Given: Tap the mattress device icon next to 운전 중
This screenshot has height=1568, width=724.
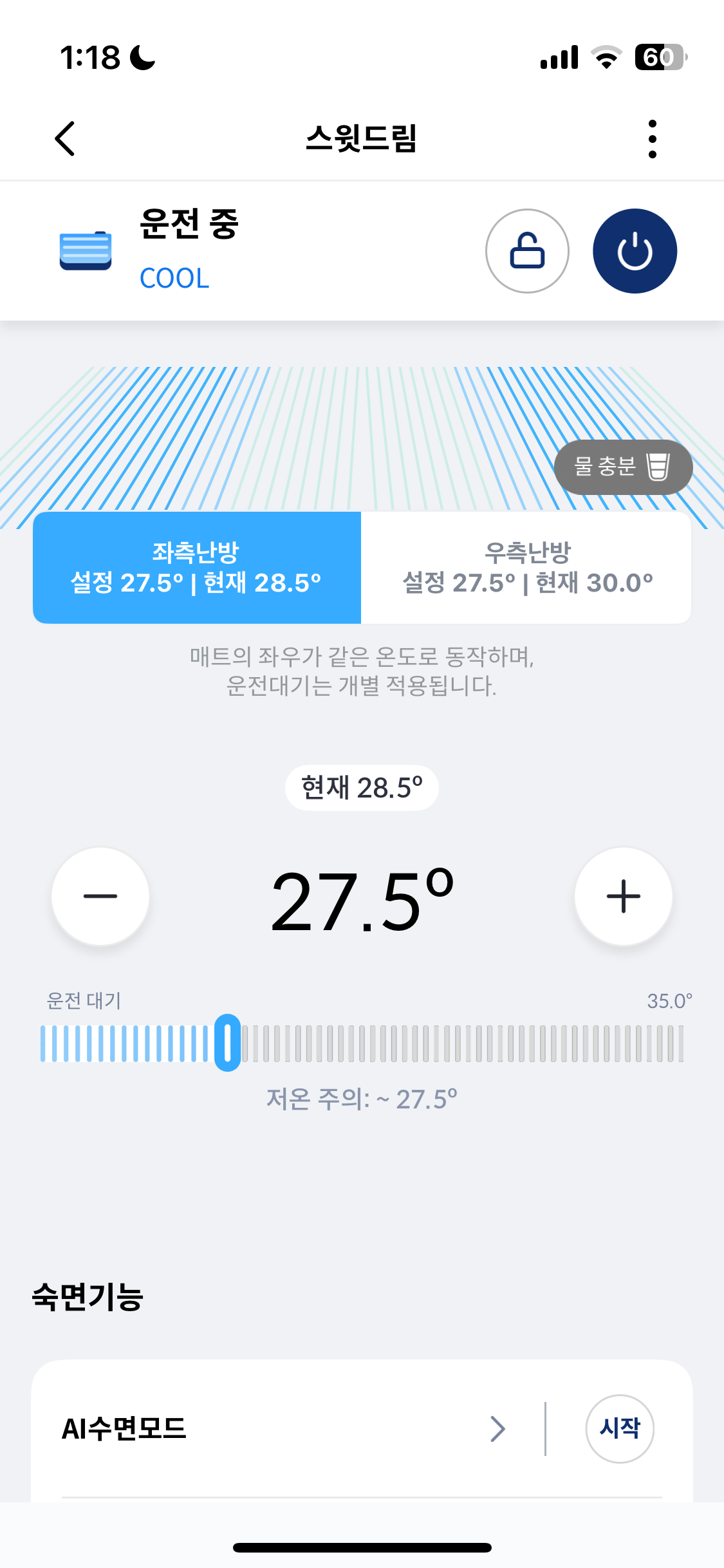Looking at the screenshot, I should 84,251.
